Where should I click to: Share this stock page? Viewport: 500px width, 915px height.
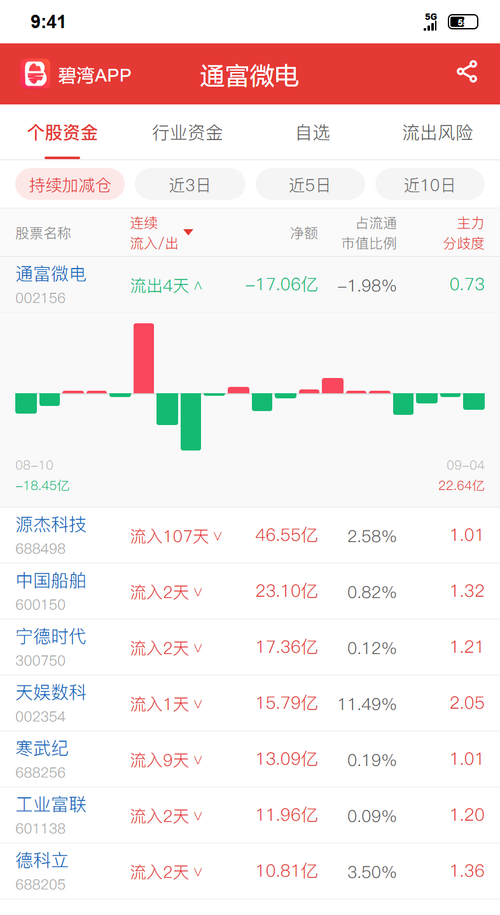467,72
